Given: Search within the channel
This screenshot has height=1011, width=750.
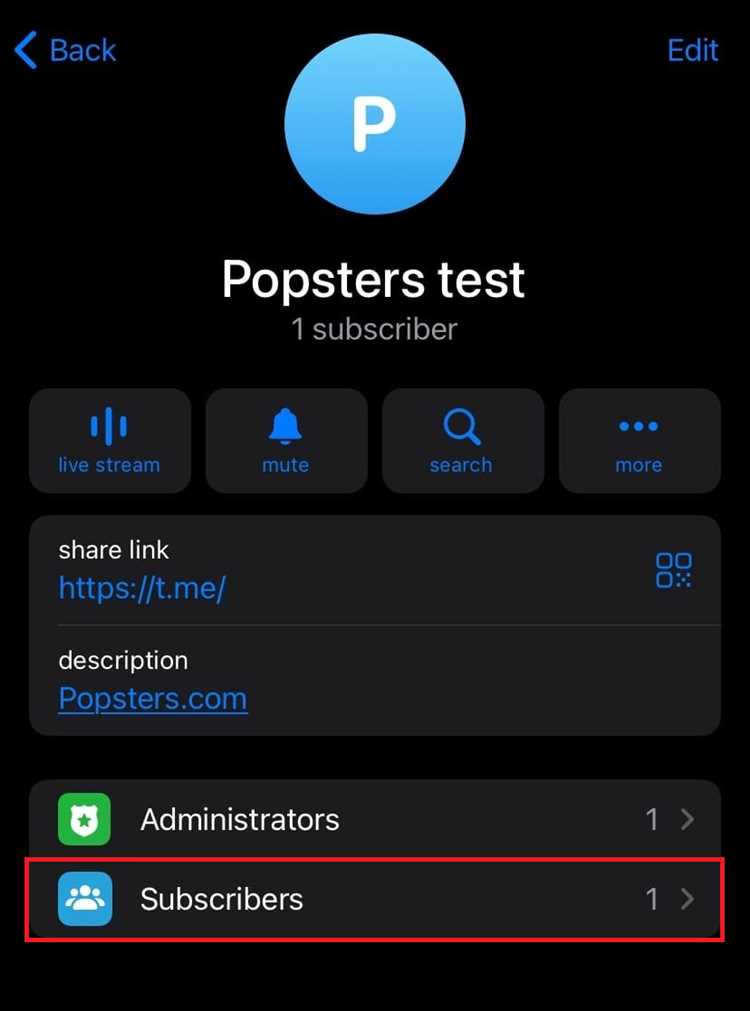Looking at the screenshot, I should click(462, 441).
